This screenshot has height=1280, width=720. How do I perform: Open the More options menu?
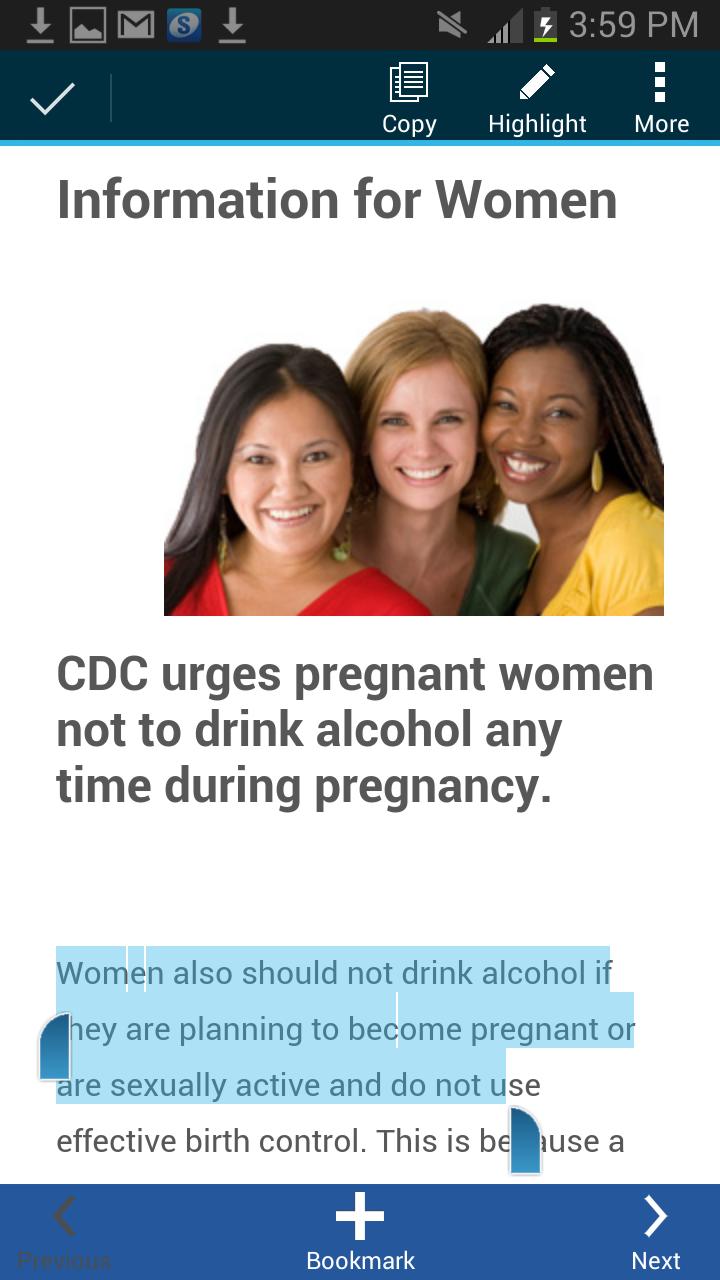coord(660,98)
